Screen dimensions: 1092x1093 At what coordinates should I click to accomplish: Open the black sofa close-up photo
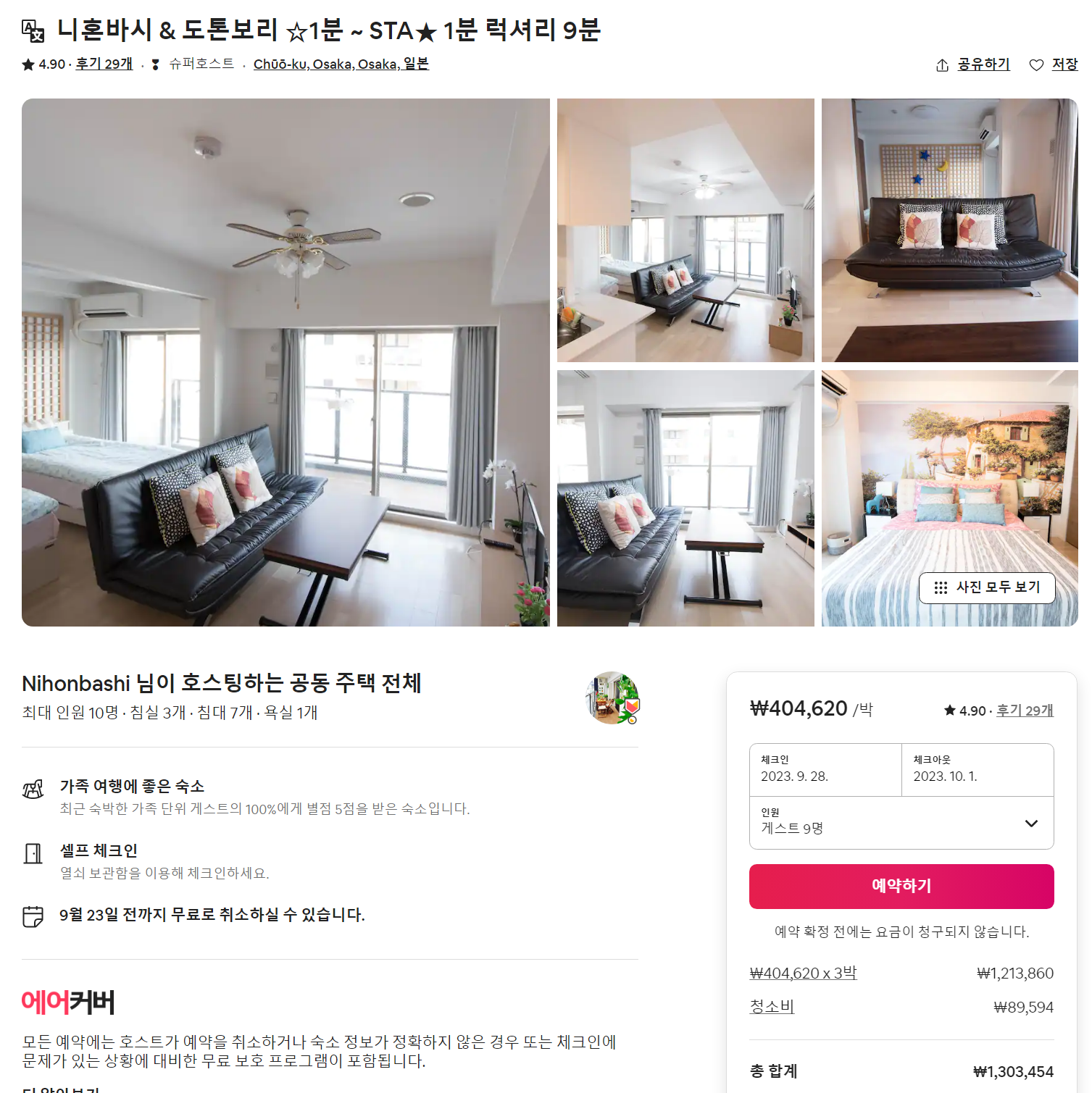pyautogui.click(x=949, y=230)
